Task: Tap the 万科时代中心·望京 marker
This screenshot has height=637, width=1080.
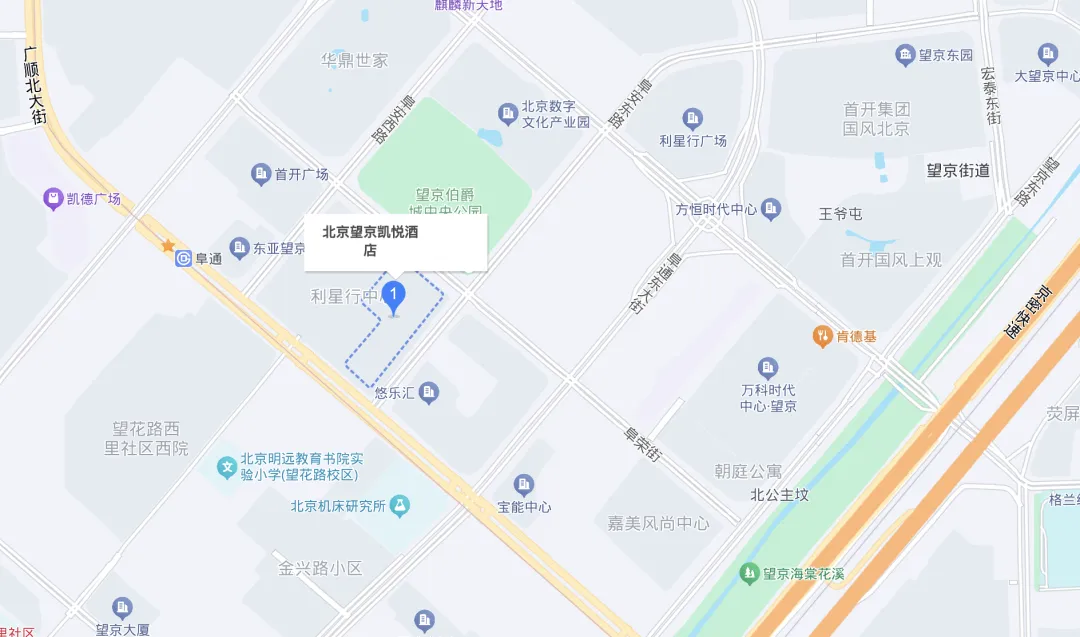Action: click(x=767, y=367)
